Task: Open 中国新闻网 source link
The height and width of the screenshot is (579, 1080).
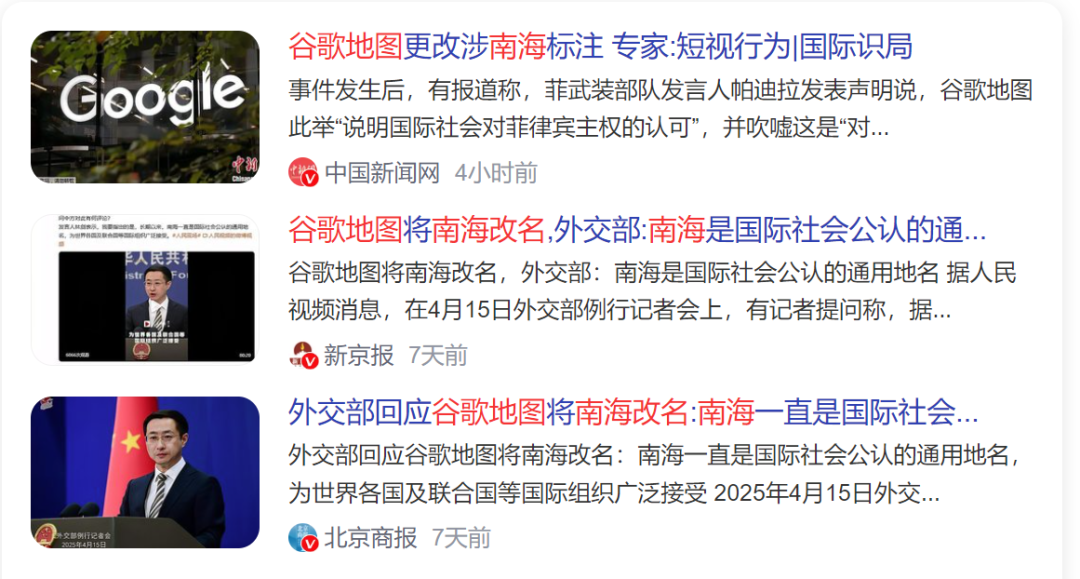Action: [380, 173]
